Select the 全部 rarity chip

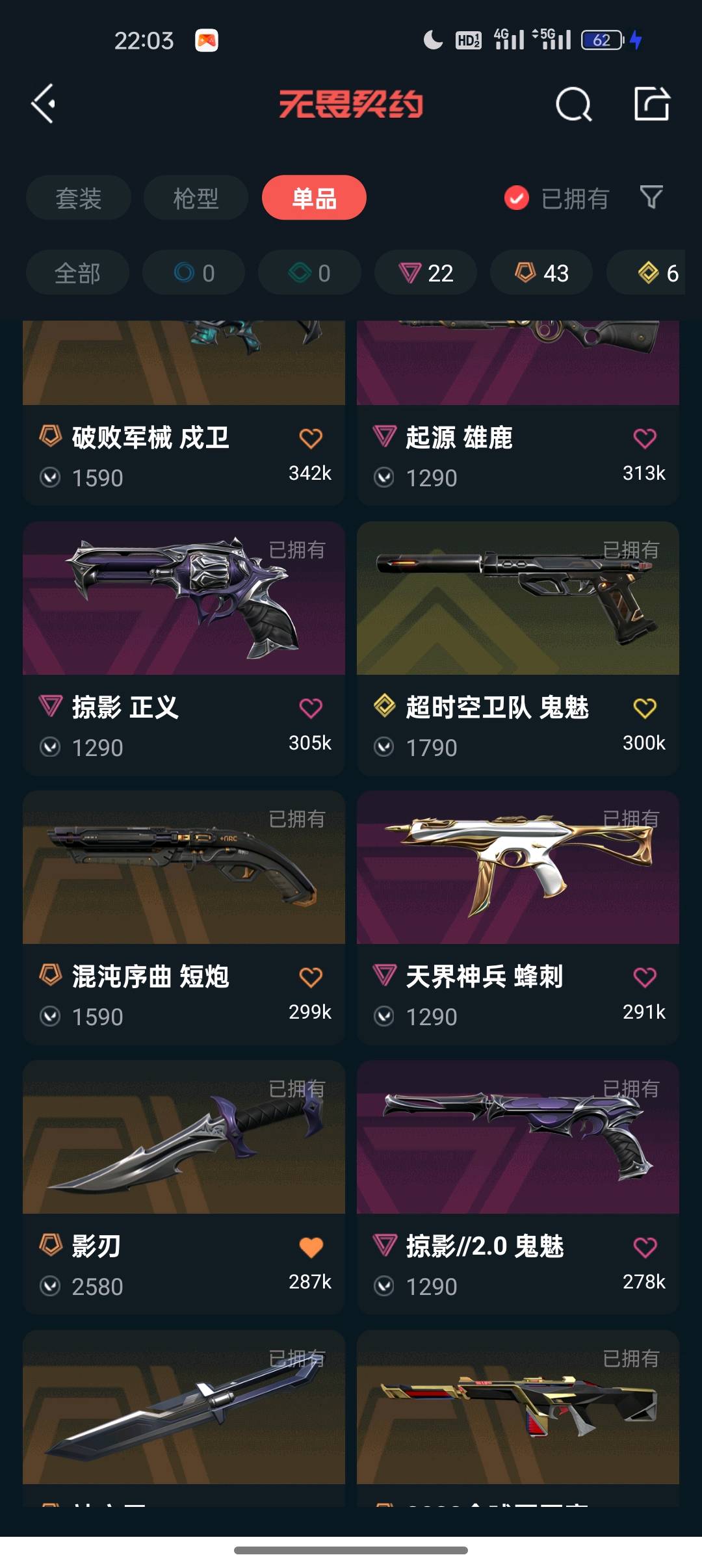tap(77, 273)
